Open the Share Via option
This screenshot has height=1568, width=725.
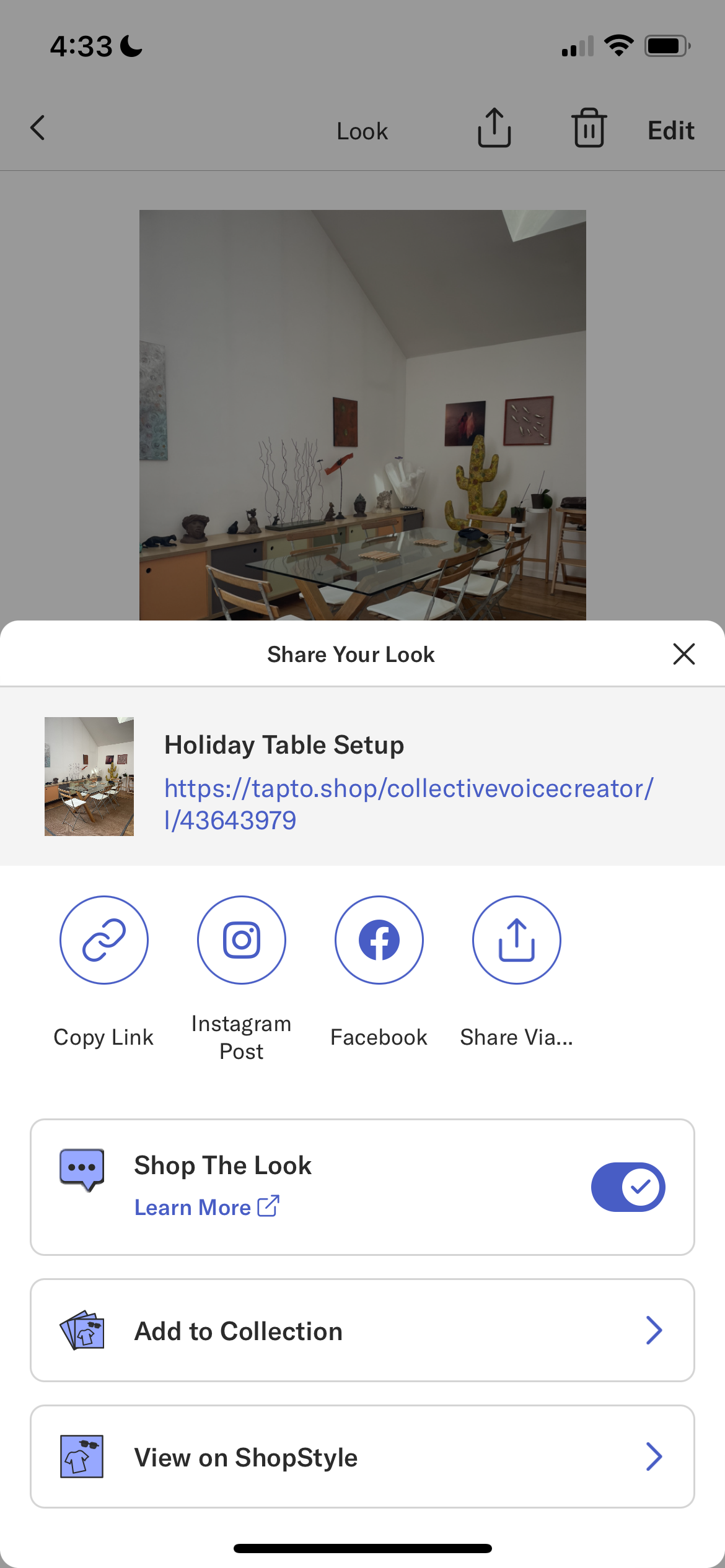click(517, 940)
